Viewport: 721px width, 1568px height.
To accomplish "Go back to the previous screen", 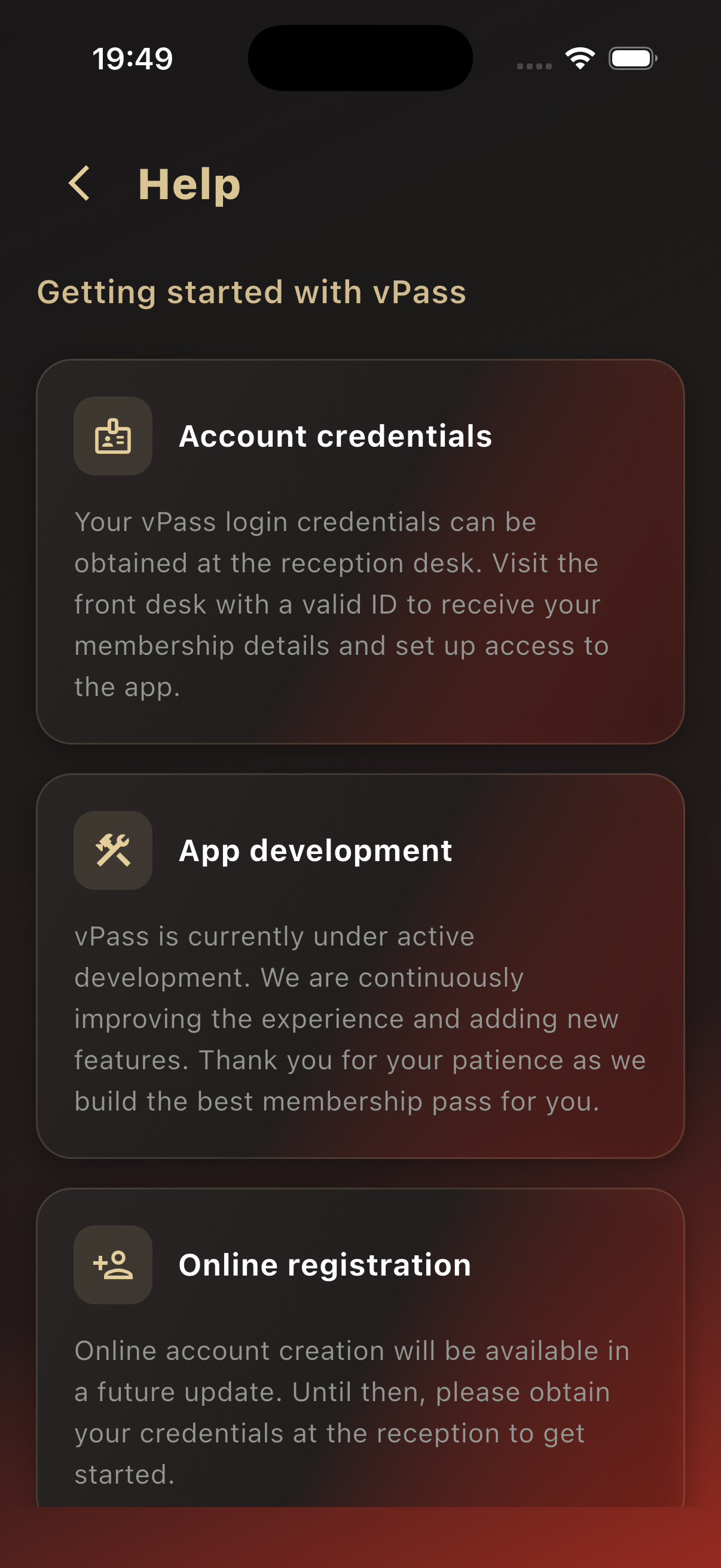I will coord(81,184).
